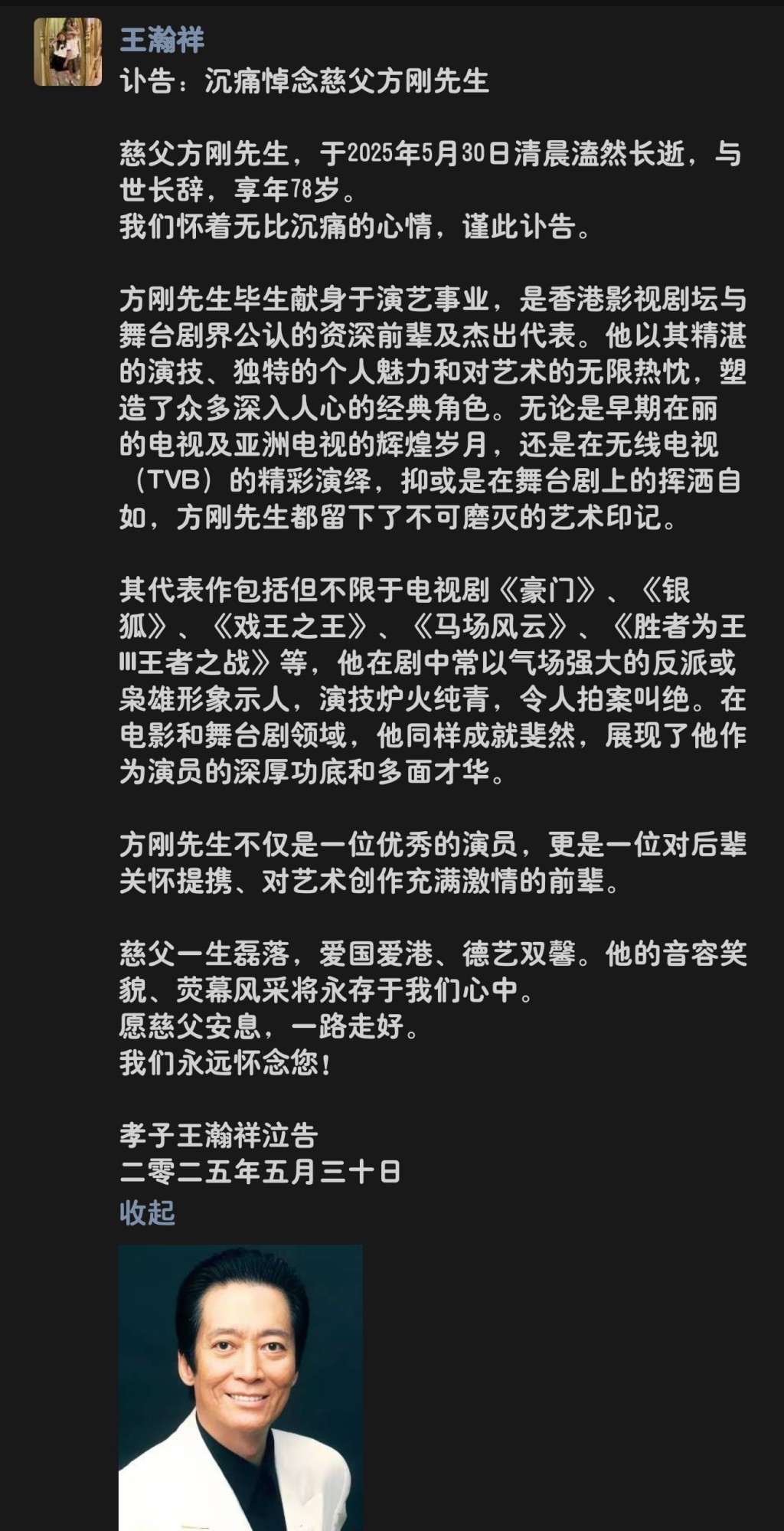Tap the username 王瀚祥
This screenshot has height=1531, width=784.
162,39
